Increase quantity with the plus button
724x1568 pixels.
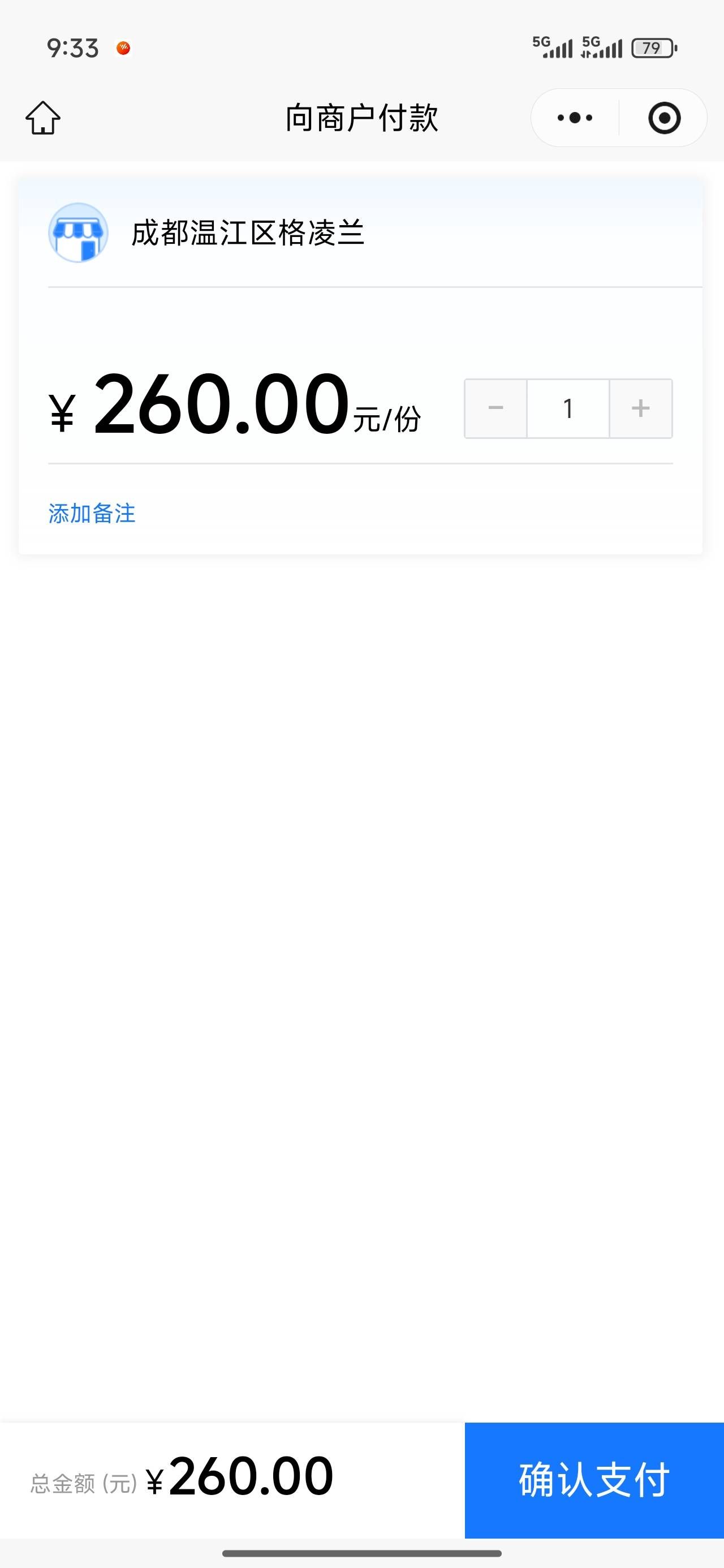point(641,408)
